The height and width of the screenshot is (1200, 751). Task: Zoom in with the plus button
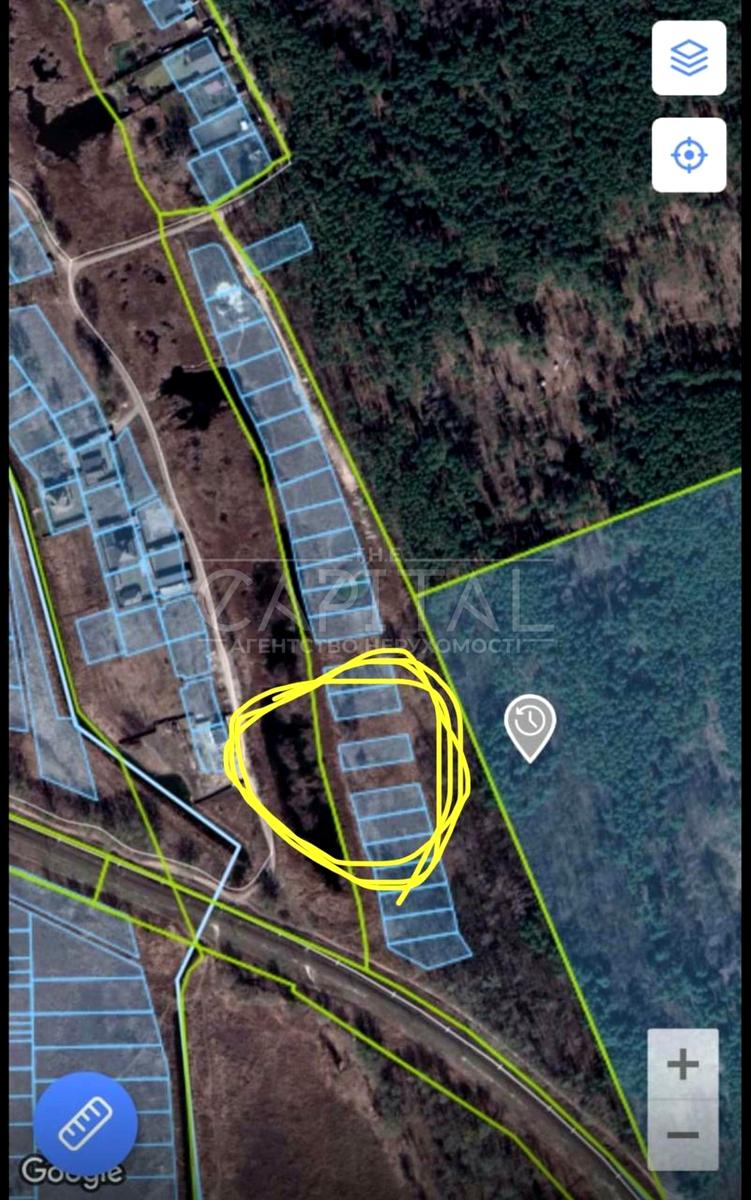[x=683, y=1064]
